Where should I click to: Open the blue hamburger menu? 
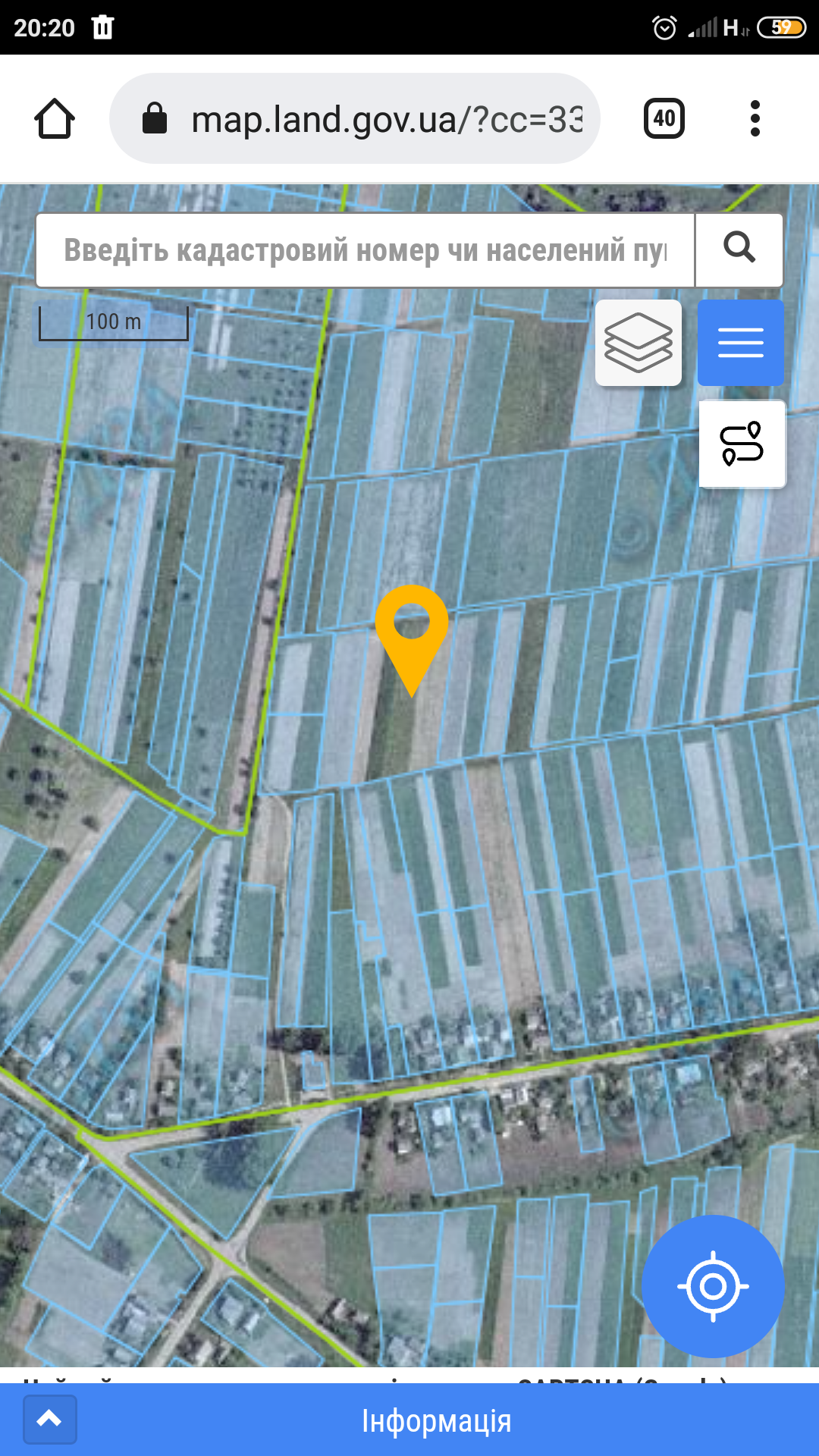click(741, 343)
